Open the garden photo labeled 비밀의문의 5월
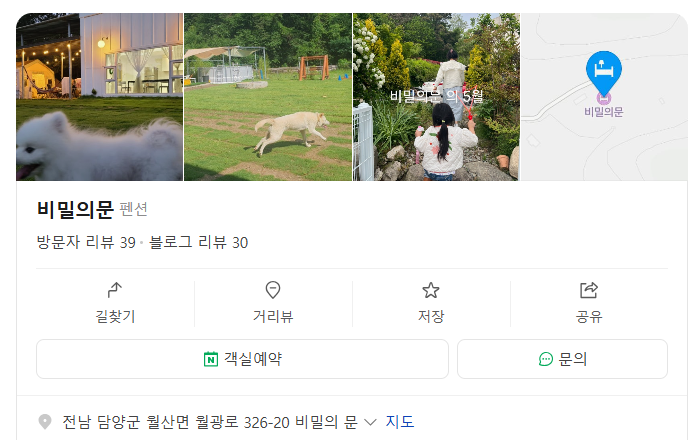The height and width of the screenshot is (440, 694). 436,97
